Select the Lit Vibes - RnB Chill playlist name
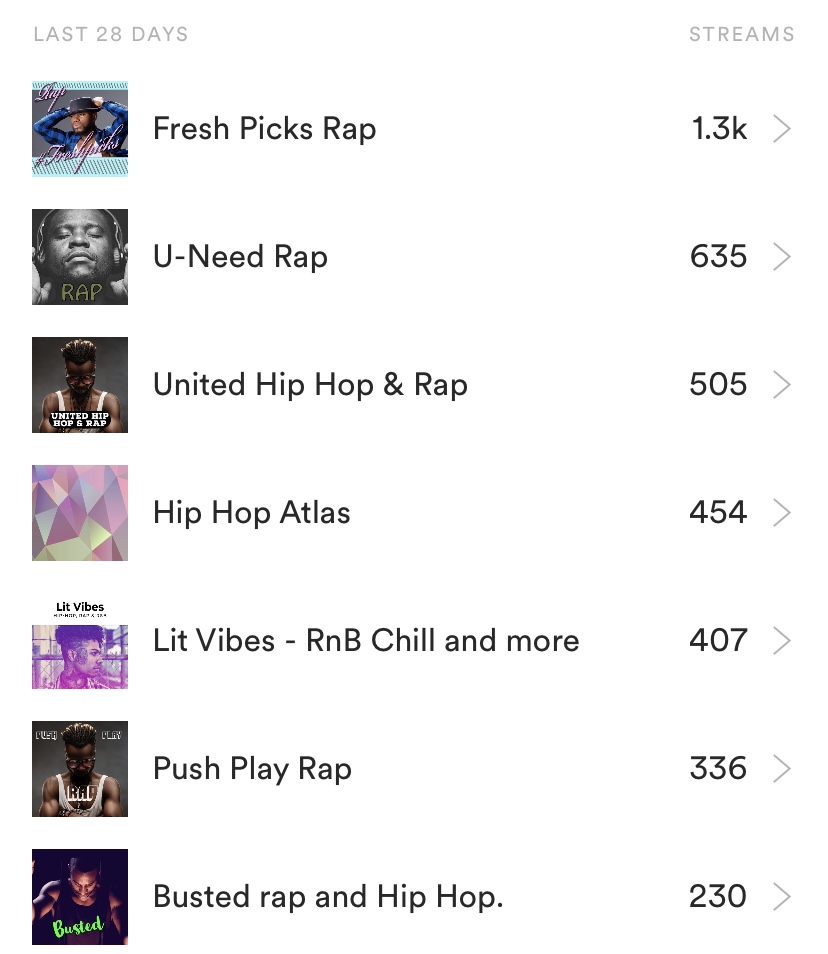 coord(366,641)
